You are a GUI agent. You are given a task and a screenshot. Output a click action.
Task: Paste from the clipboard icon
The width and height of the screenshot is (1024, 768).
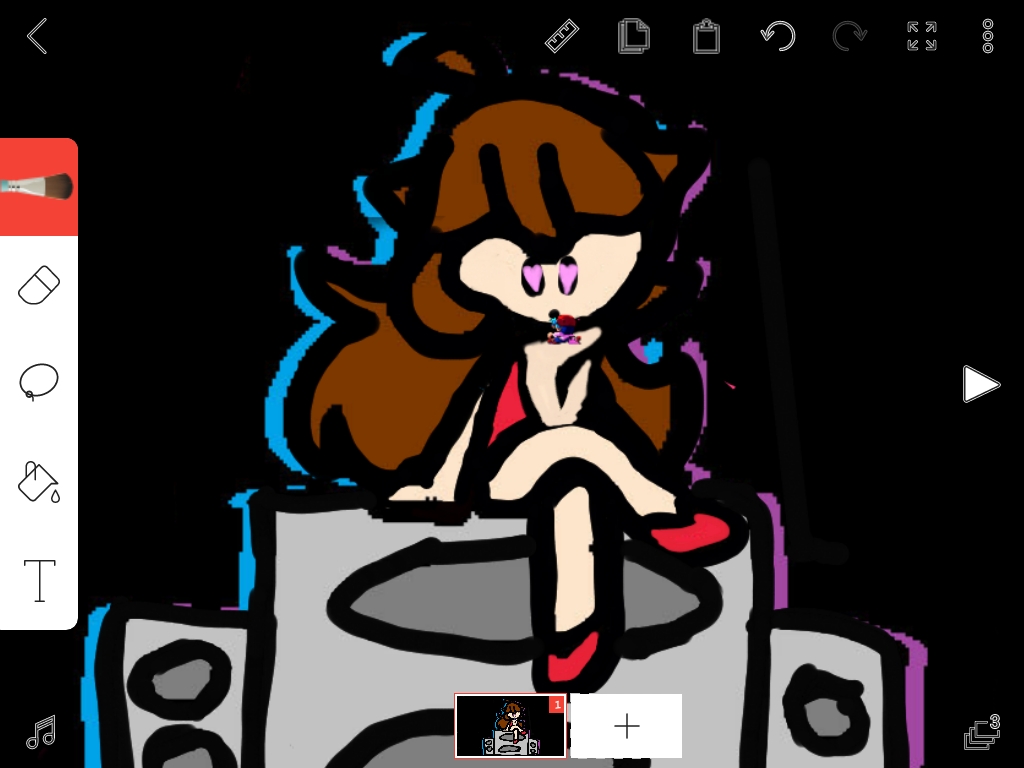706,37
